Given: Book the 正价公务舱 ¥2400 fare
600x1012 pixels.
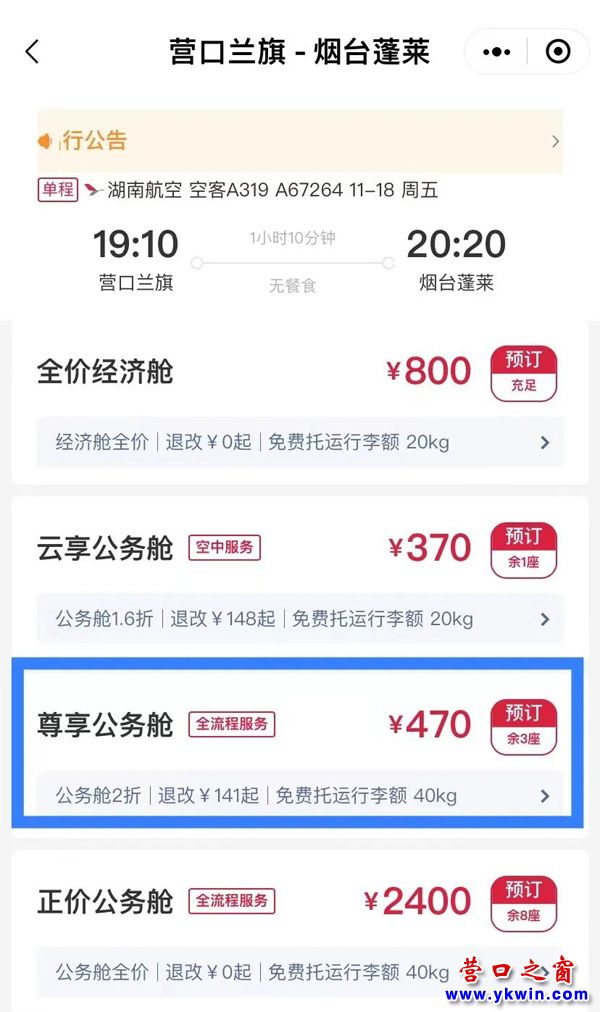Looking at the screenshot, I should pos(523,902).
